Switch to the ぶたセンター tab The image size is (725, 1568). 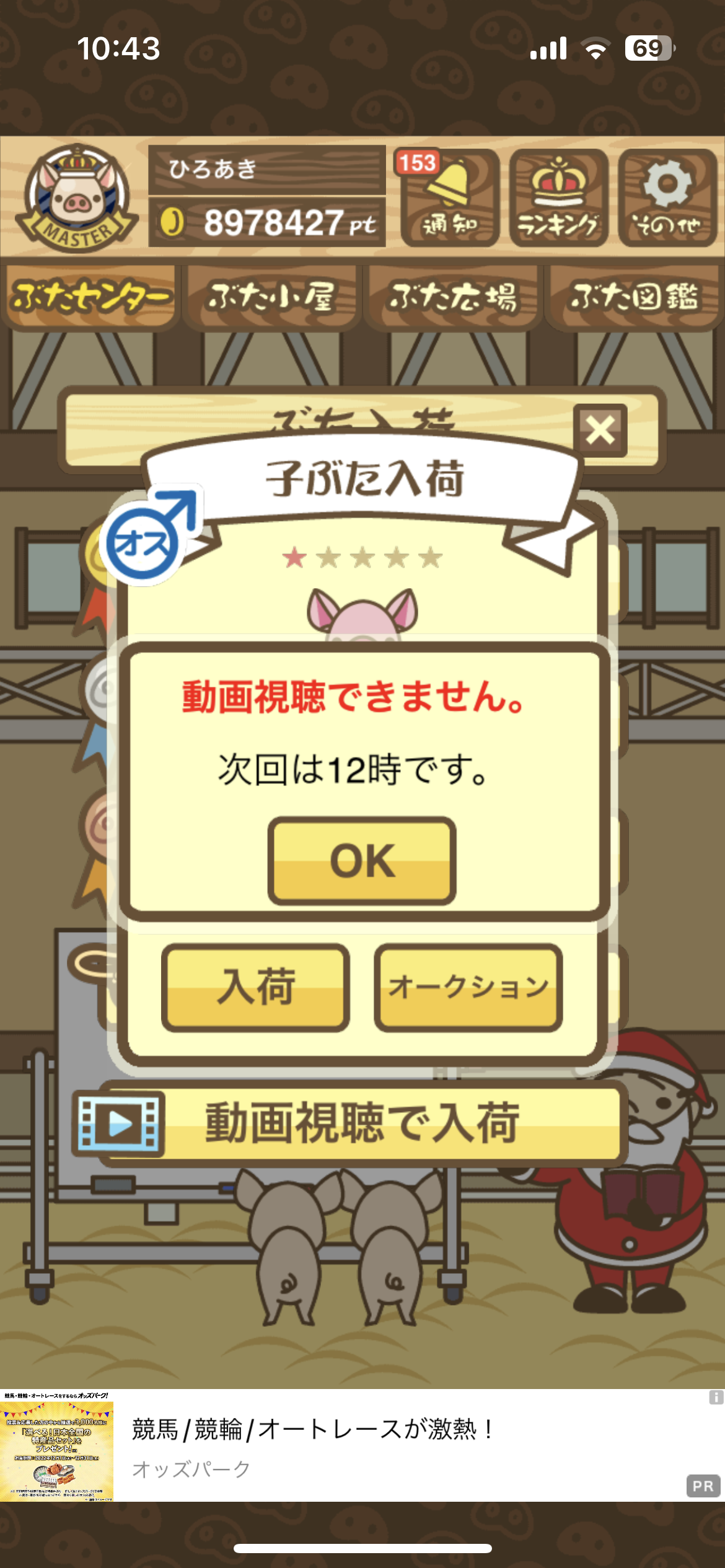click(x=90, y=297)
